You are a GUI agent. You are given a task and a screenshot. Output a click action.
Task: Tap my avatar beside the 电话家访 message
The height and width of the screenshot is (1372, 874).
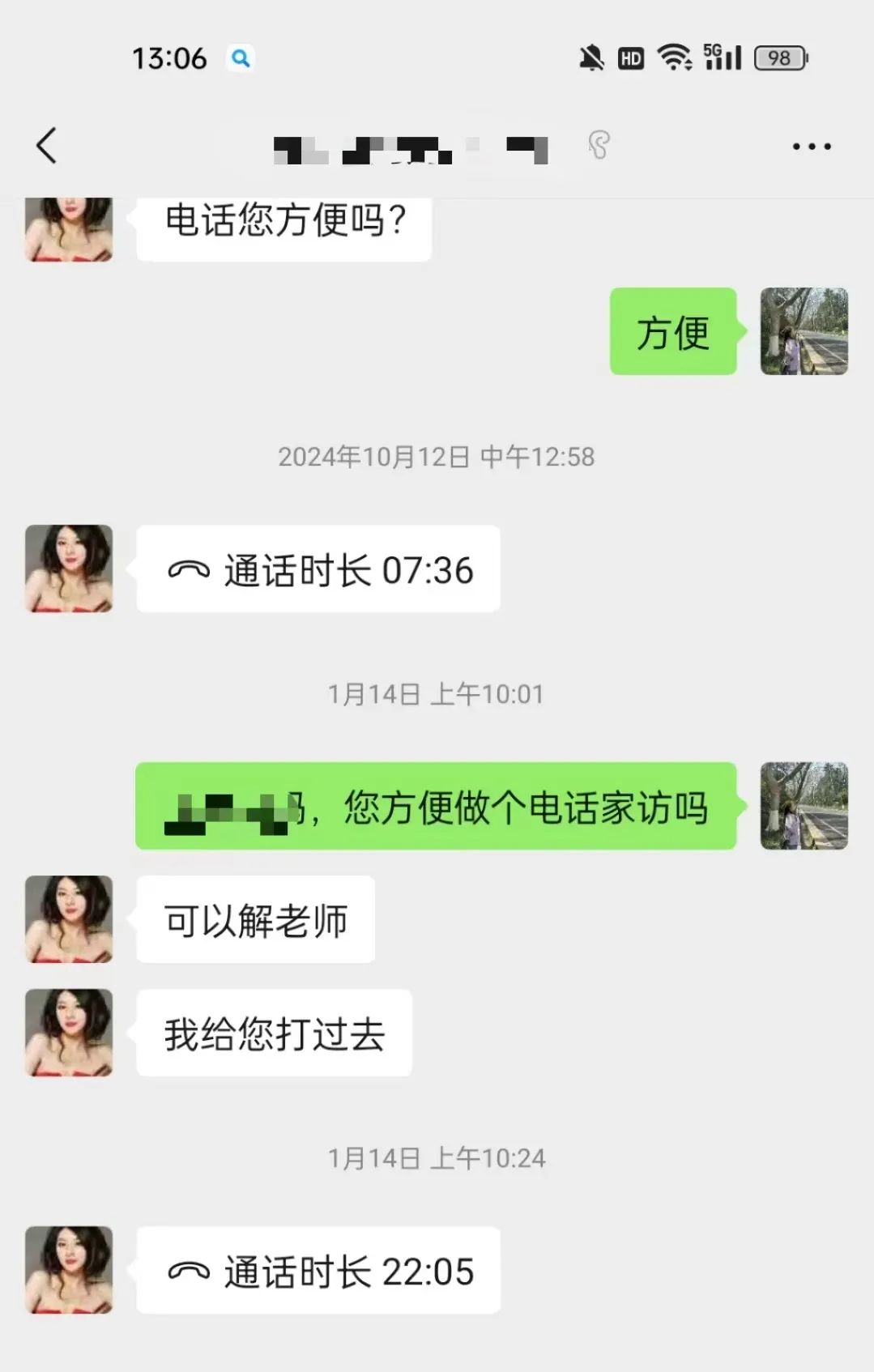(804, 806)
